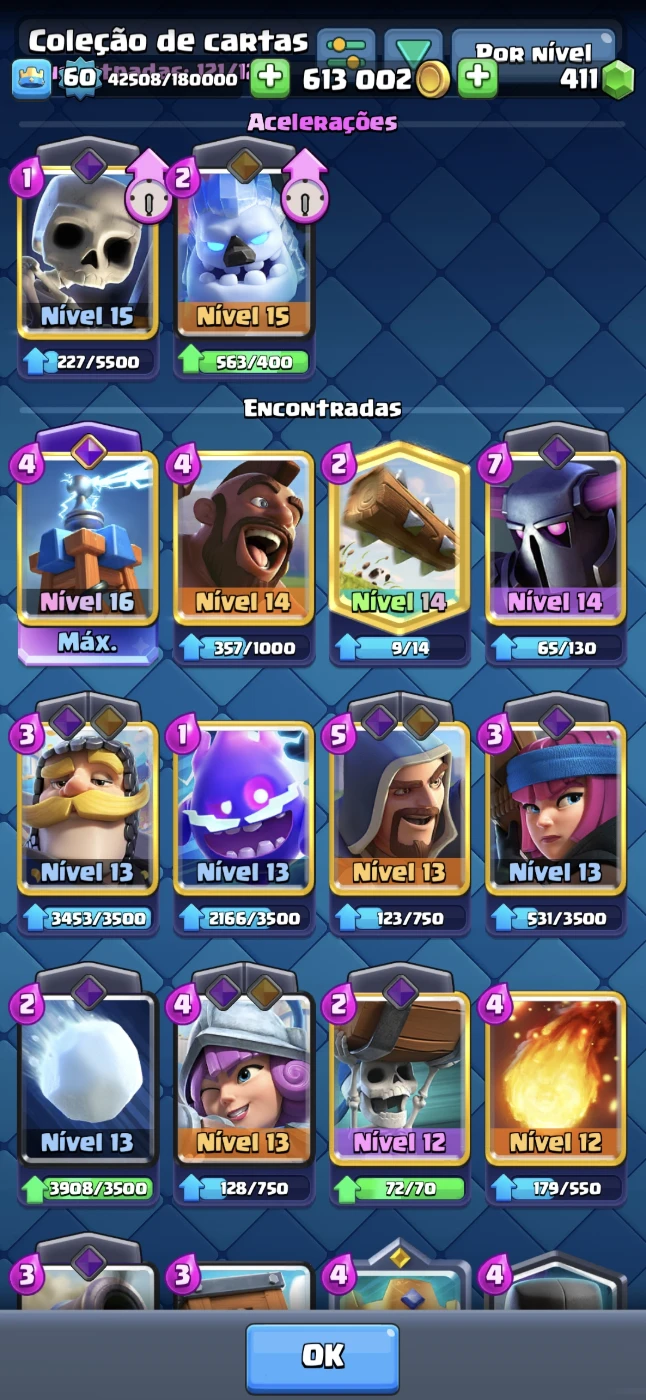The width and height of the screenshot is (646, 1400).
Task: Open the Electro Spirit card
Action: [243, 810]
